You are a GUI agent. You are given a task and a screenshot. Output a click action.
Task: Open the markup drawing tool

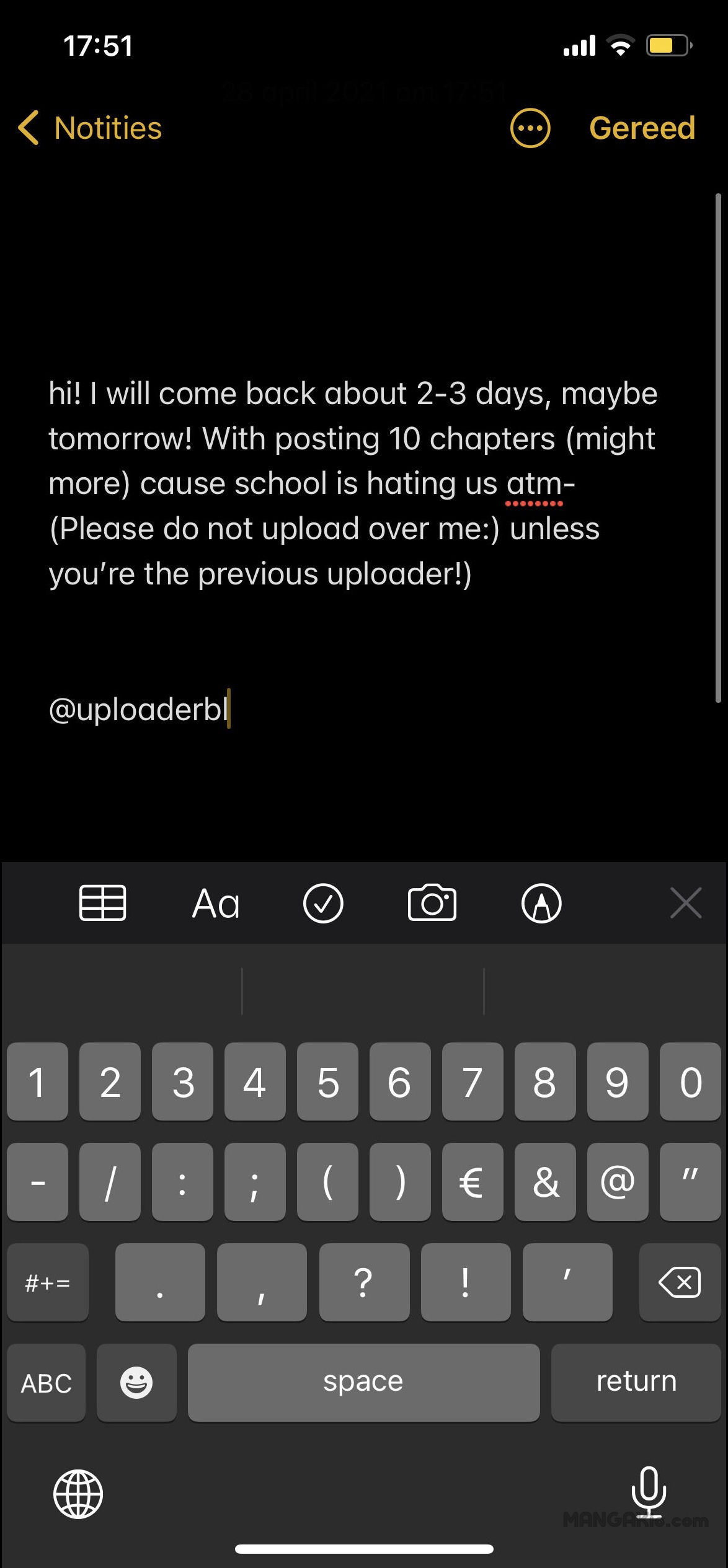(x=541, y=903)
